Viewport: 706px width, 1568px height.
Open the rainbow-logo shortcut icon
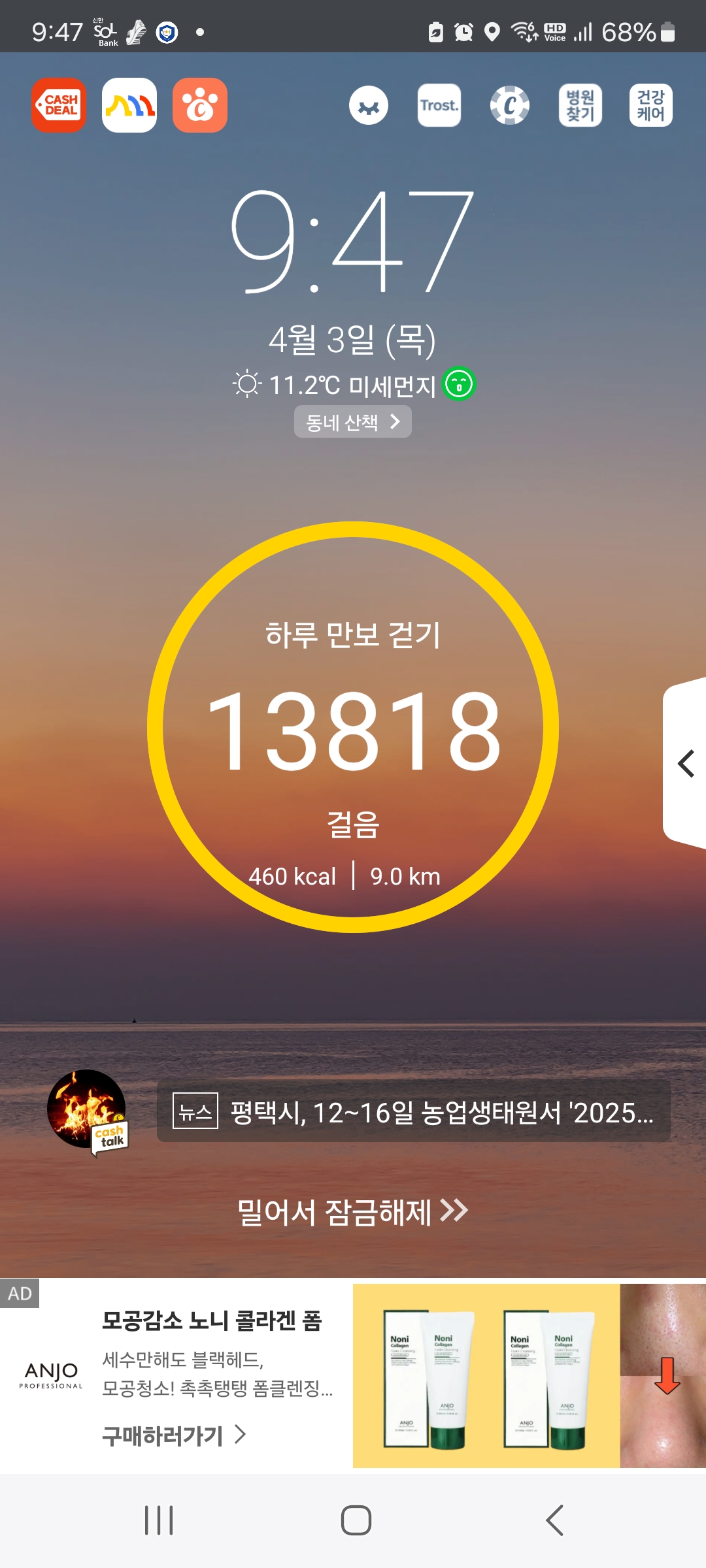(129, 105)
